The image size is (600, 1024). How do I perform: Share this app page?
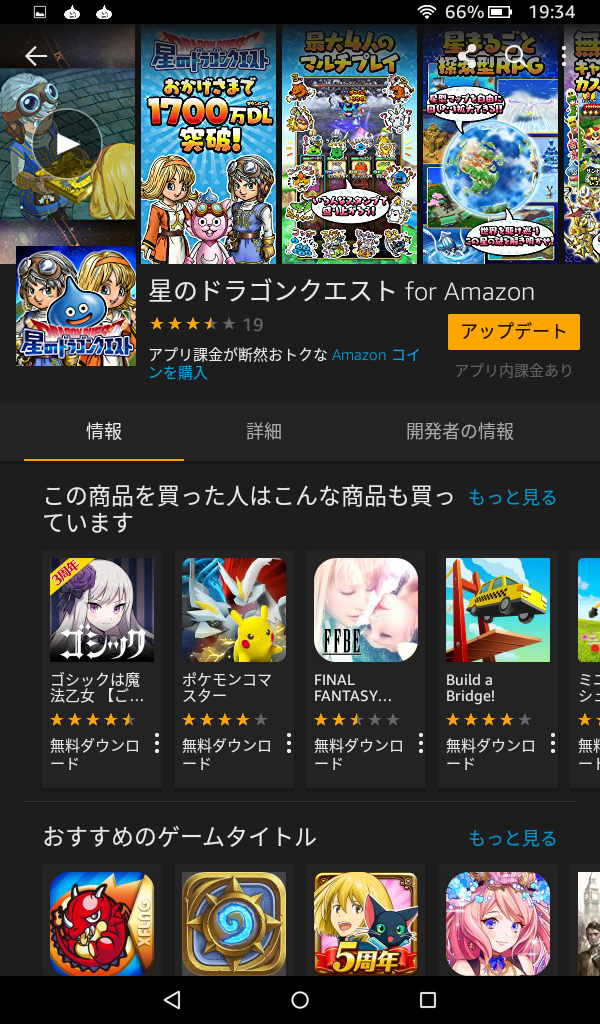pos(468,56)
